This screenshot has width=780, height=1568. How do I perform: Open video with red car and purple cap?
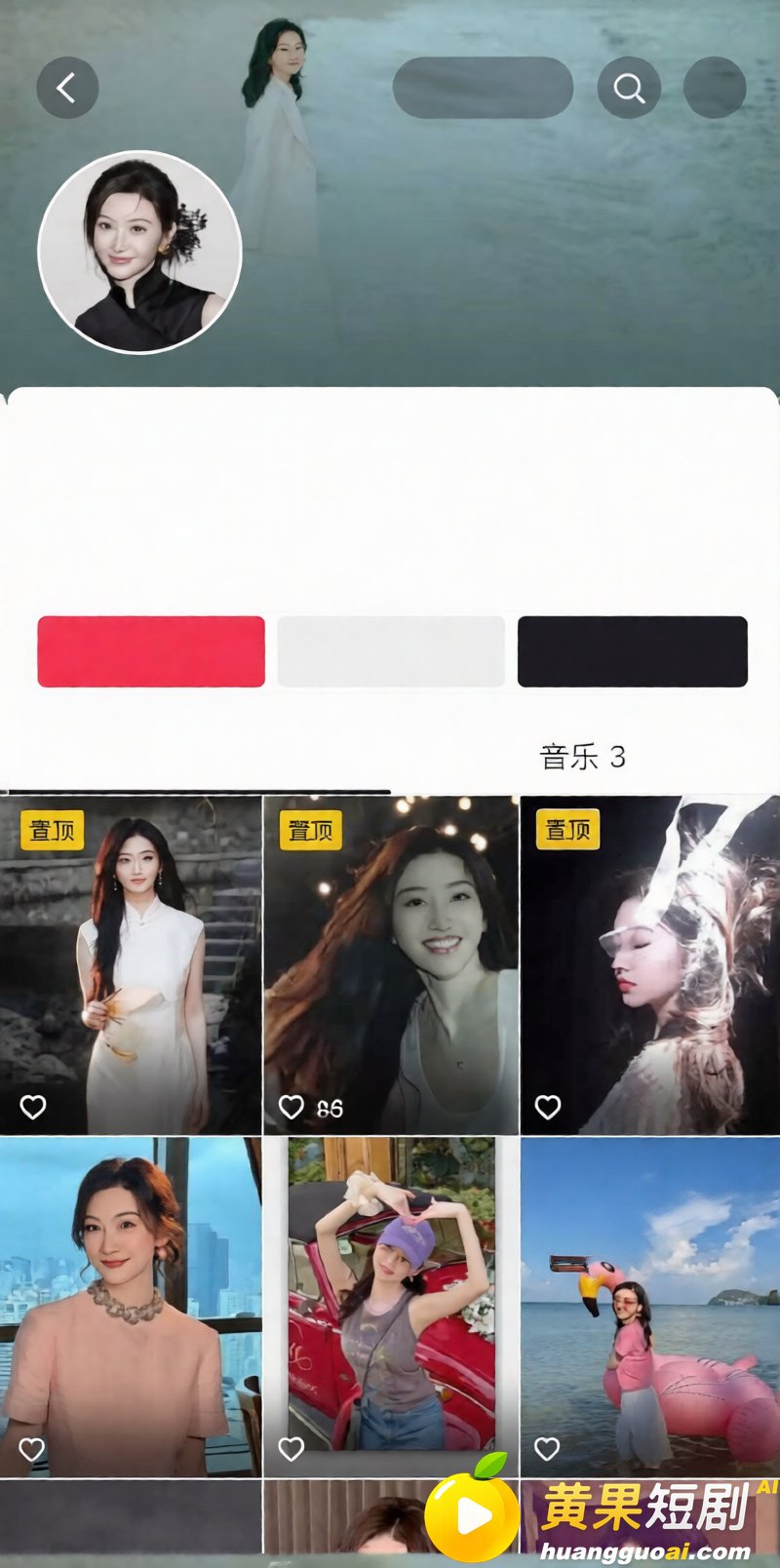pos(391,1307)
